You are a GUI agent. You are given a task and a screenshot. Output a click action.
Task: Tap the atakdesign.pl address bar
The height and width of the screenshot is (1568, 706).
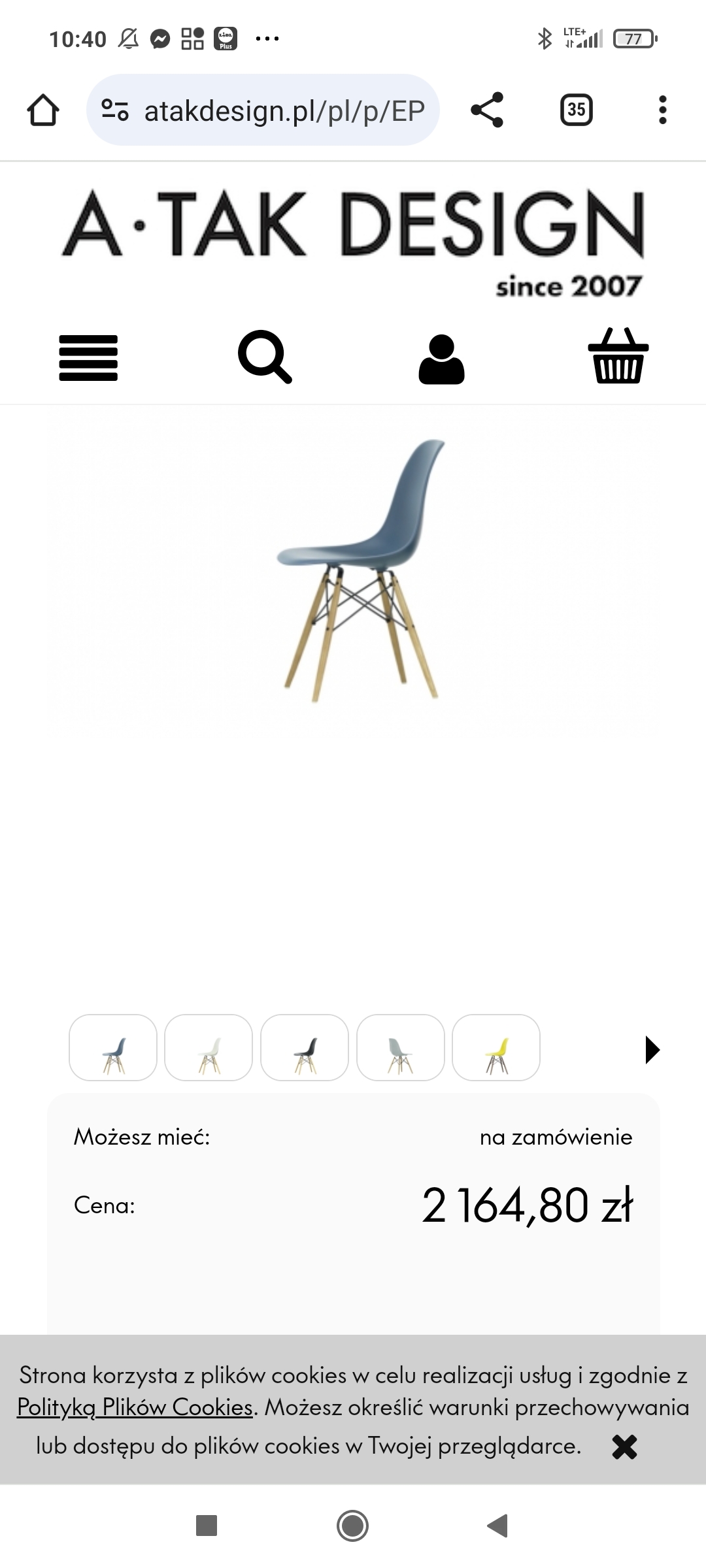click(x=263, y=110)
